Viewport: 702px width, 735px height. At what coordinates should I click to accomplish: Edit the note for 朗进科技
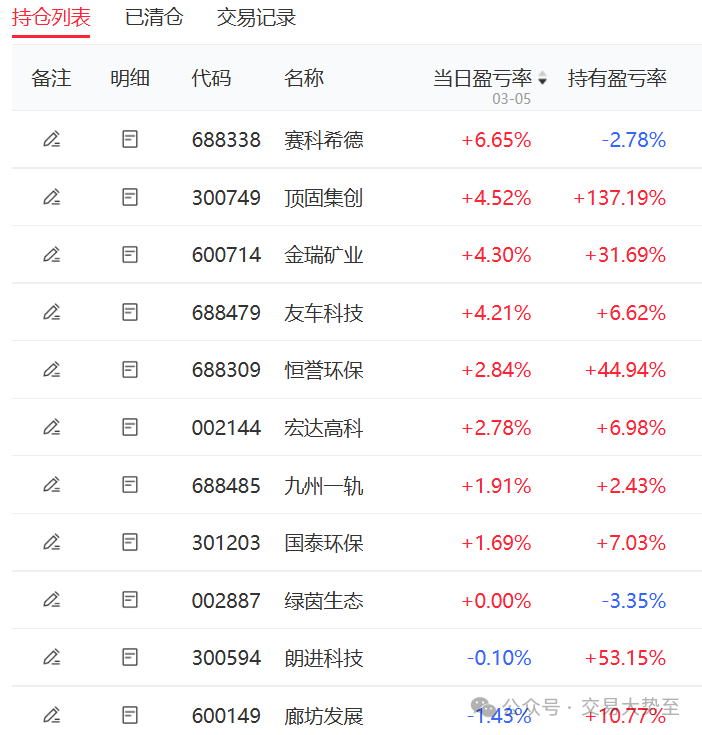point(51,658)
